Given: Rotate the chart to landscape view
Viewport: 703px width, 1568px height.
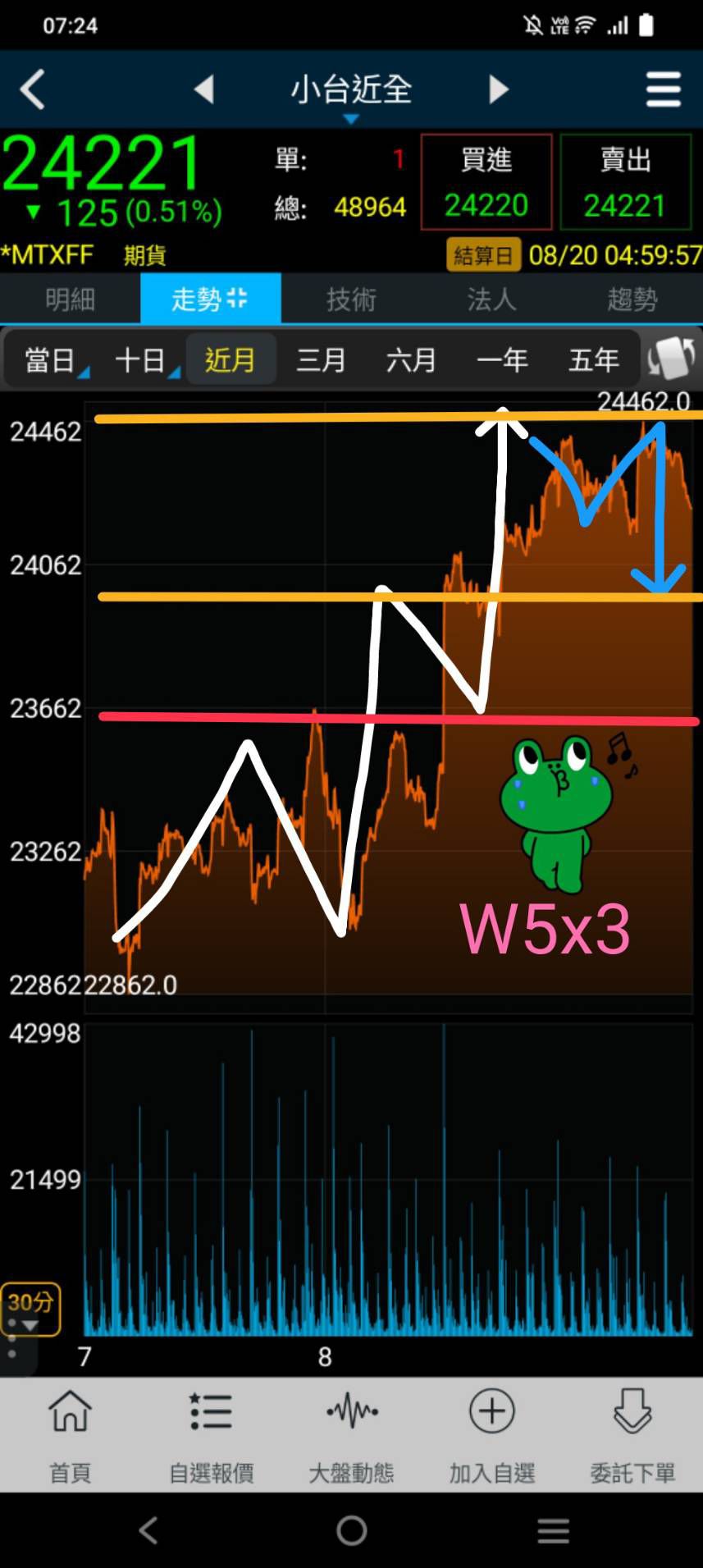Looking at the screenshot, I should (671, 359).
